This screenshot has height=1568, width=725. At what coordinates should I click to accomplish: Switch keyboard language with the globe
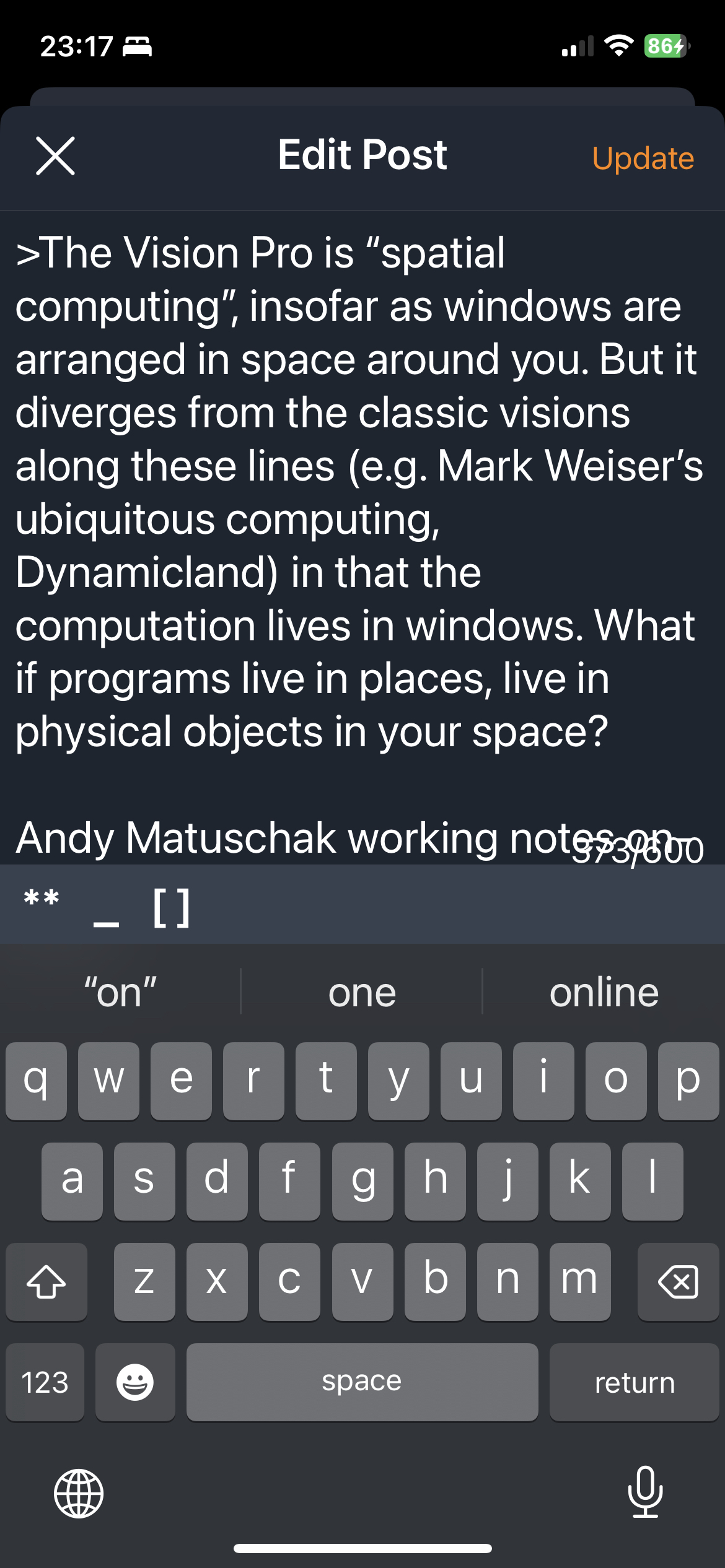point(79,1494)
